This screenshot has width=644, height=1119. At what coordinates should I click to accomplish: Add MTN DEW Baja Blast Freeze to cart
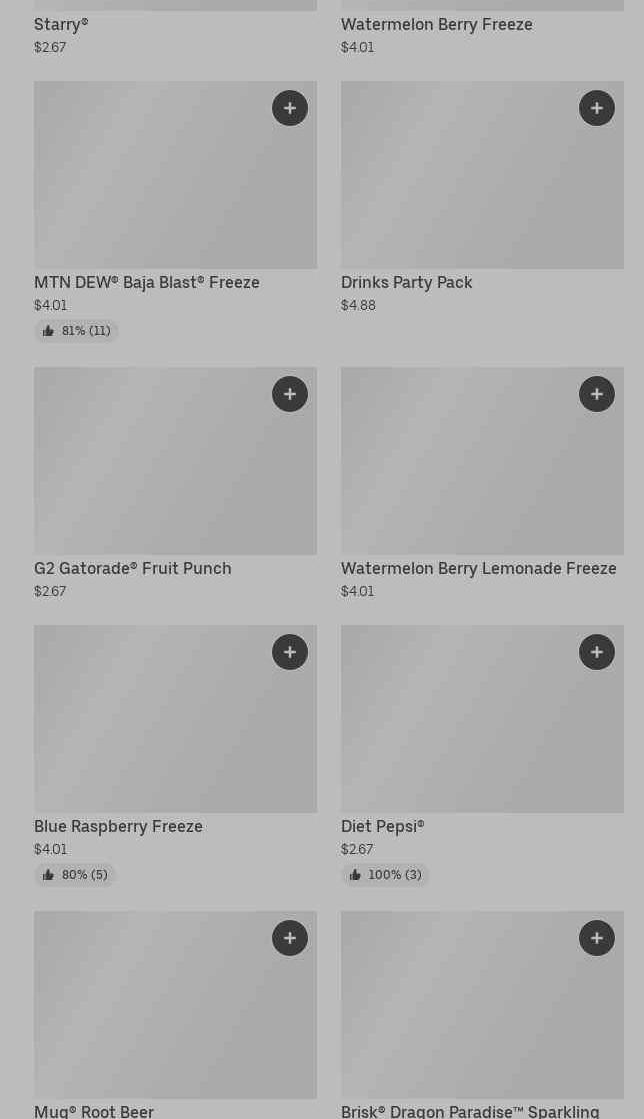(x=290, y=108)
